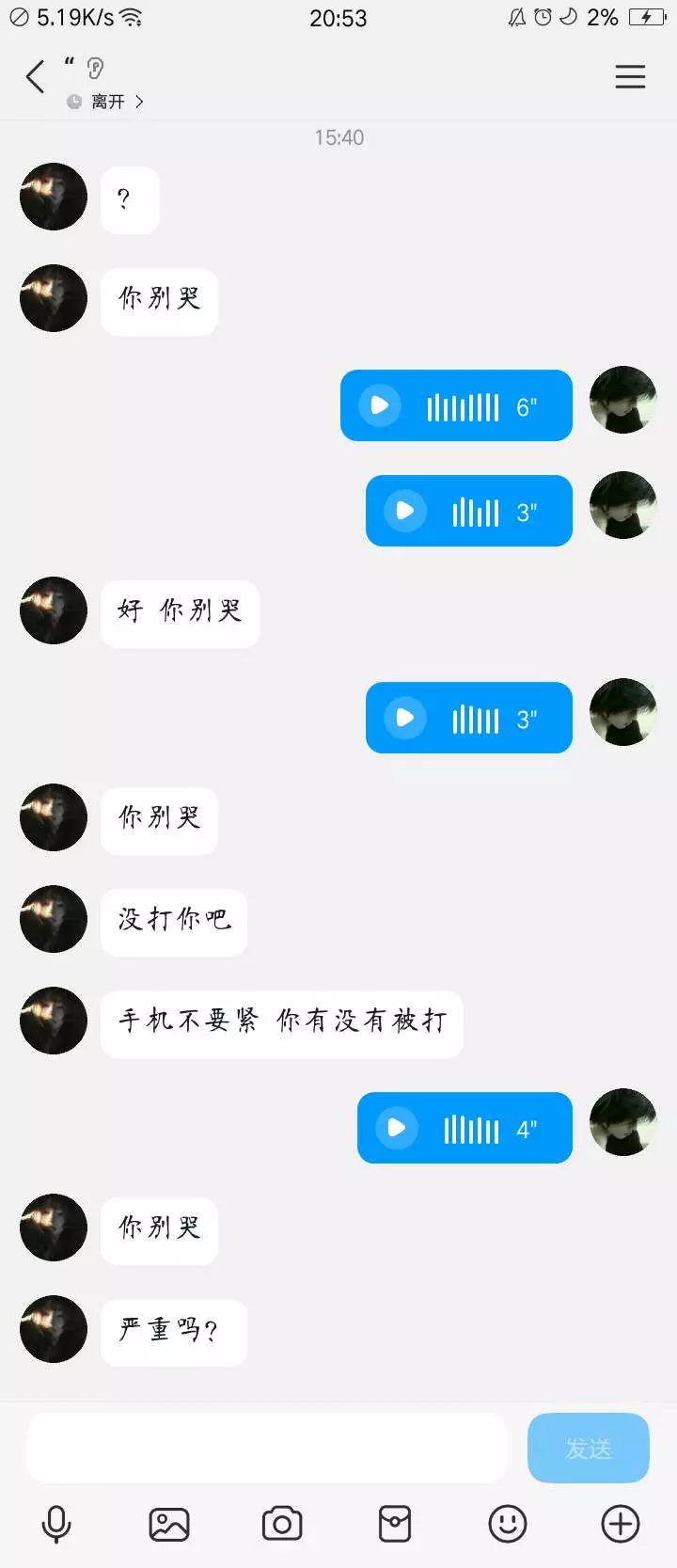
Task: Open the 离开 status details
Action: coord(108,102)
